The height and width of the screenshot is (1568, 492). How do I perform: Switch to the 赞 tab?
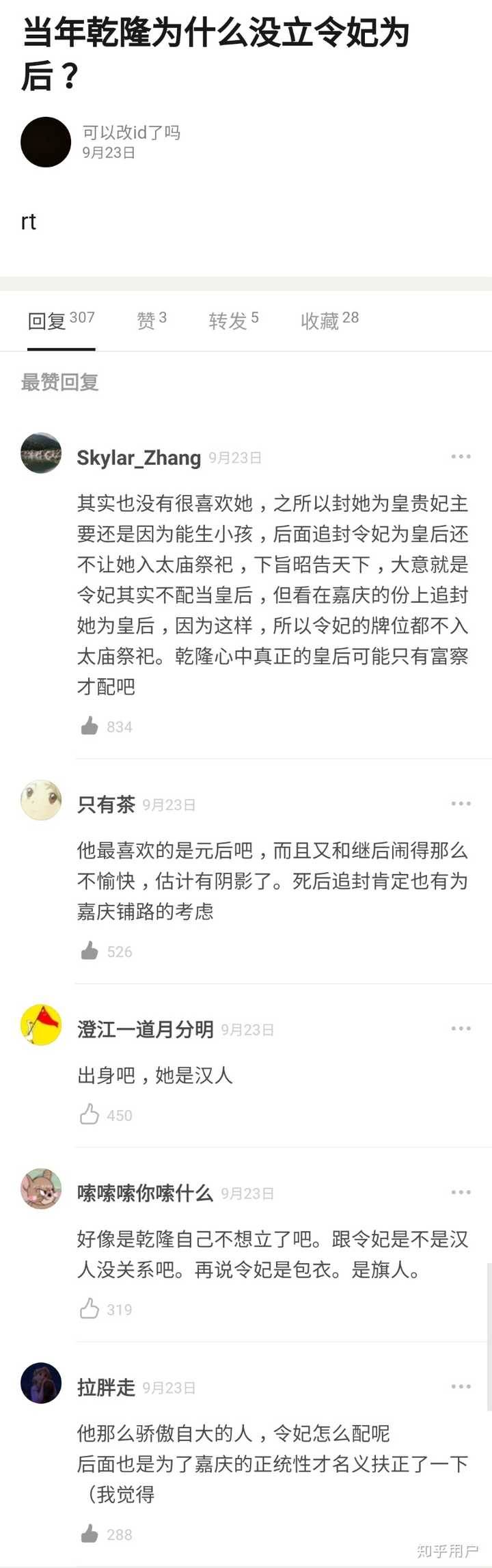click(x=151, y=319)
